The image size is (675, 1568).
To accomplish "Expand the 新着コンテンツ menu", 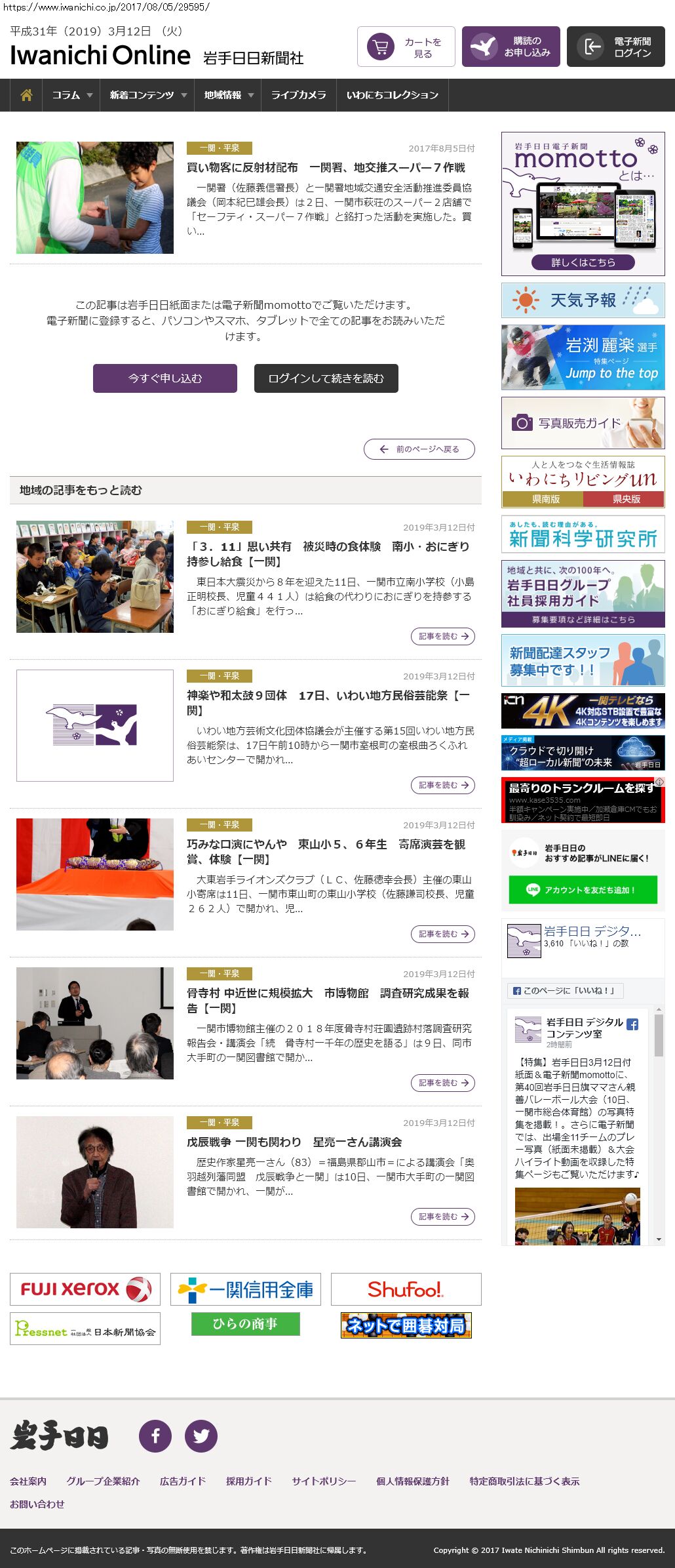I will click(147, 95).
